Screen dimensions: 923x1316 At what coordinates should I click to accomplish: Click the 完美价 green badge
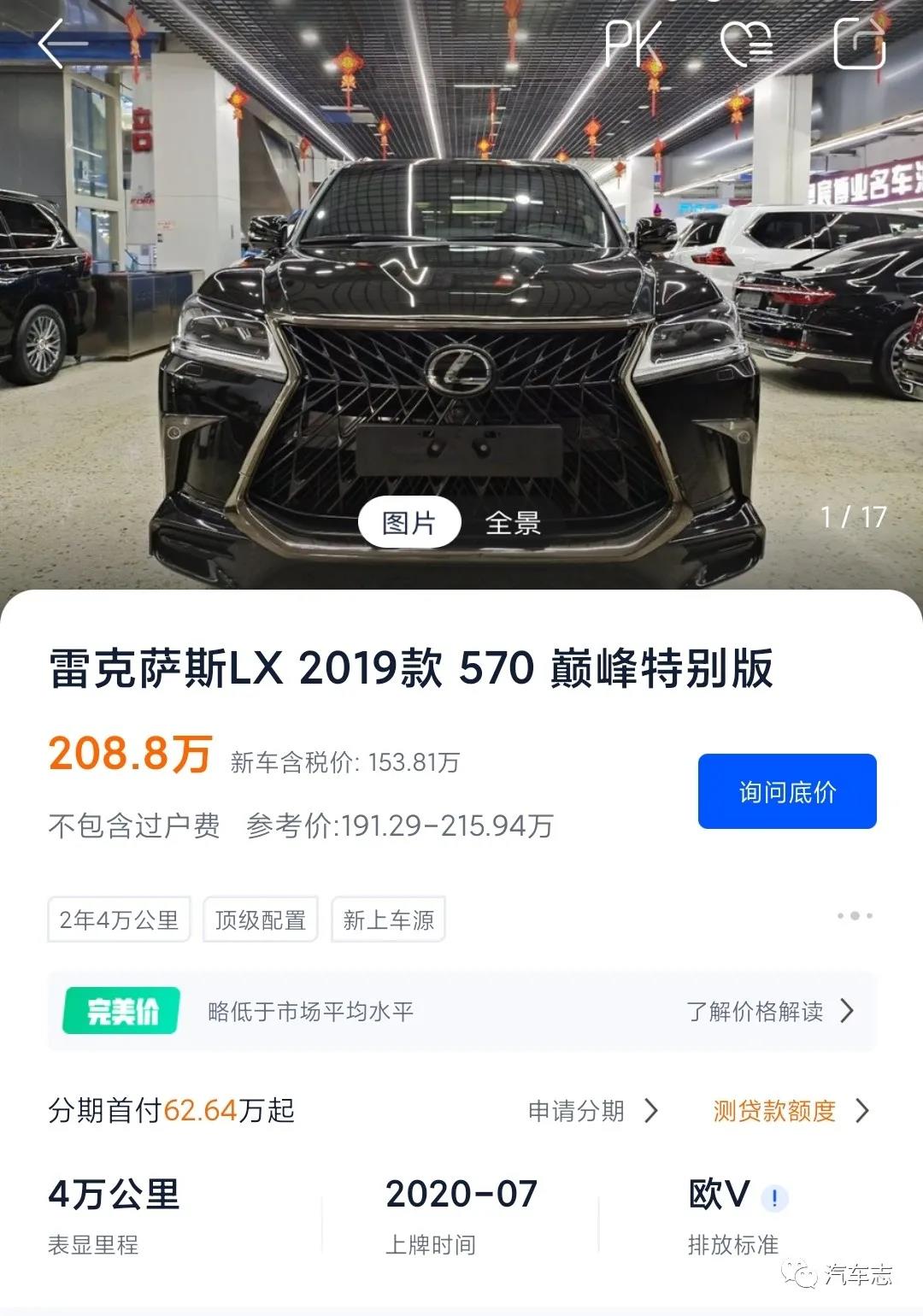[x=120, y=1010]
